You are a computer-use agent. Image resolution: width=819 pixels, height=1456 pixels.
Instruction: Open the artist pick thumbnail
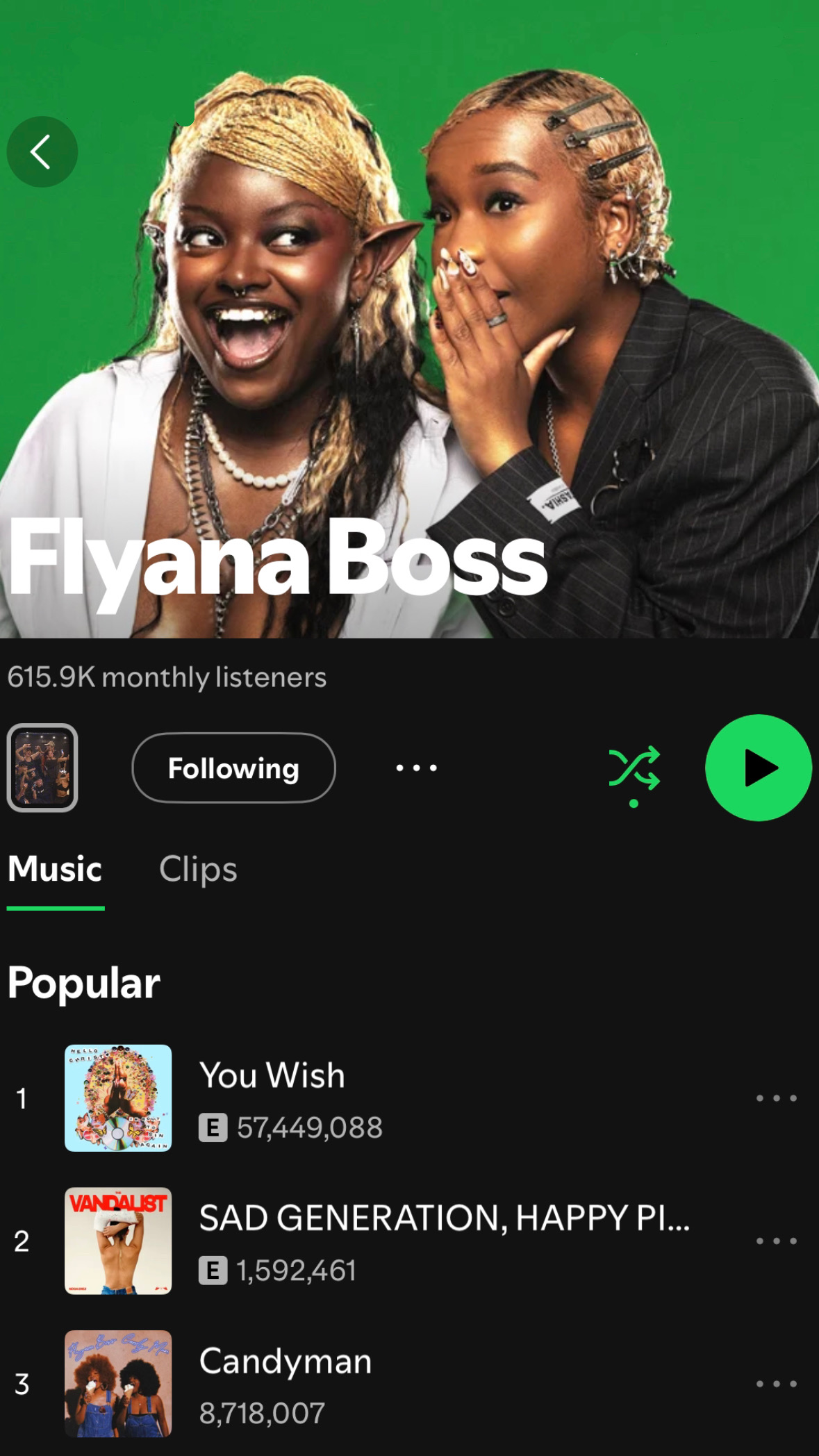(42, 768)
